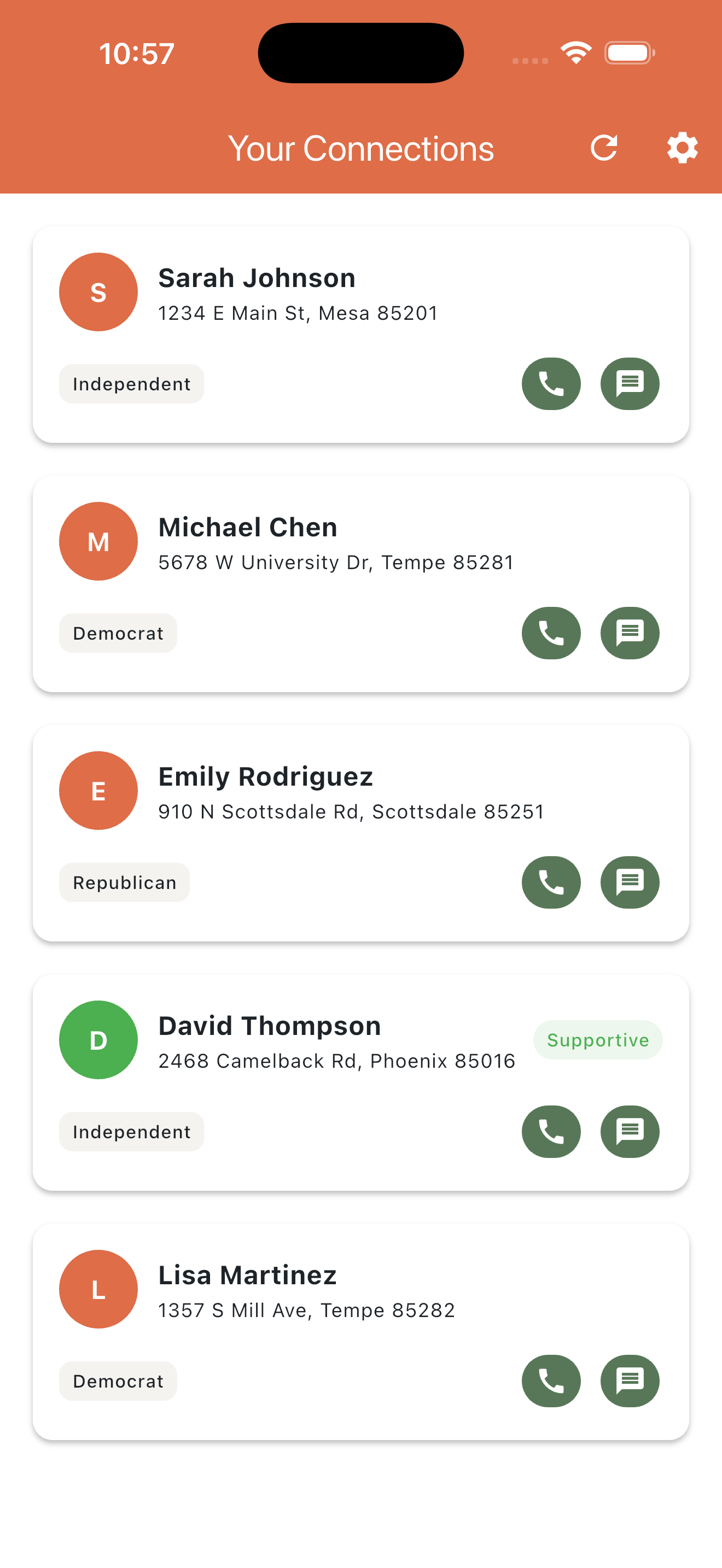Viewport: 722px width, 1568px height.
Task: Call Lisa Martinez via phone icon
Action: (551, 1381)
